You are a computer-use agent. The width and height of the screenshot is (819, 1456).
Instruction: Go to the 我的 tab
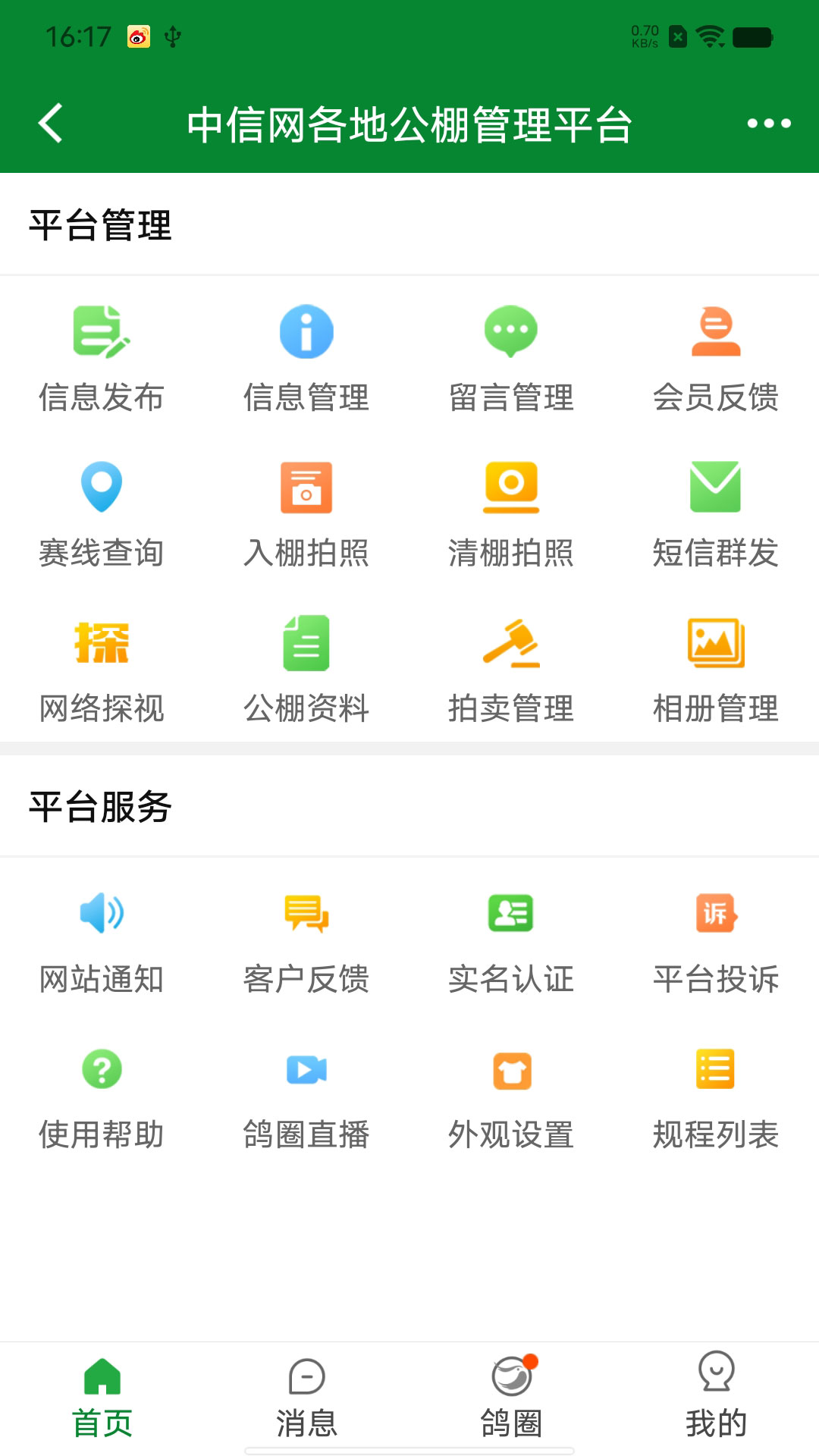click(716, 1397)
